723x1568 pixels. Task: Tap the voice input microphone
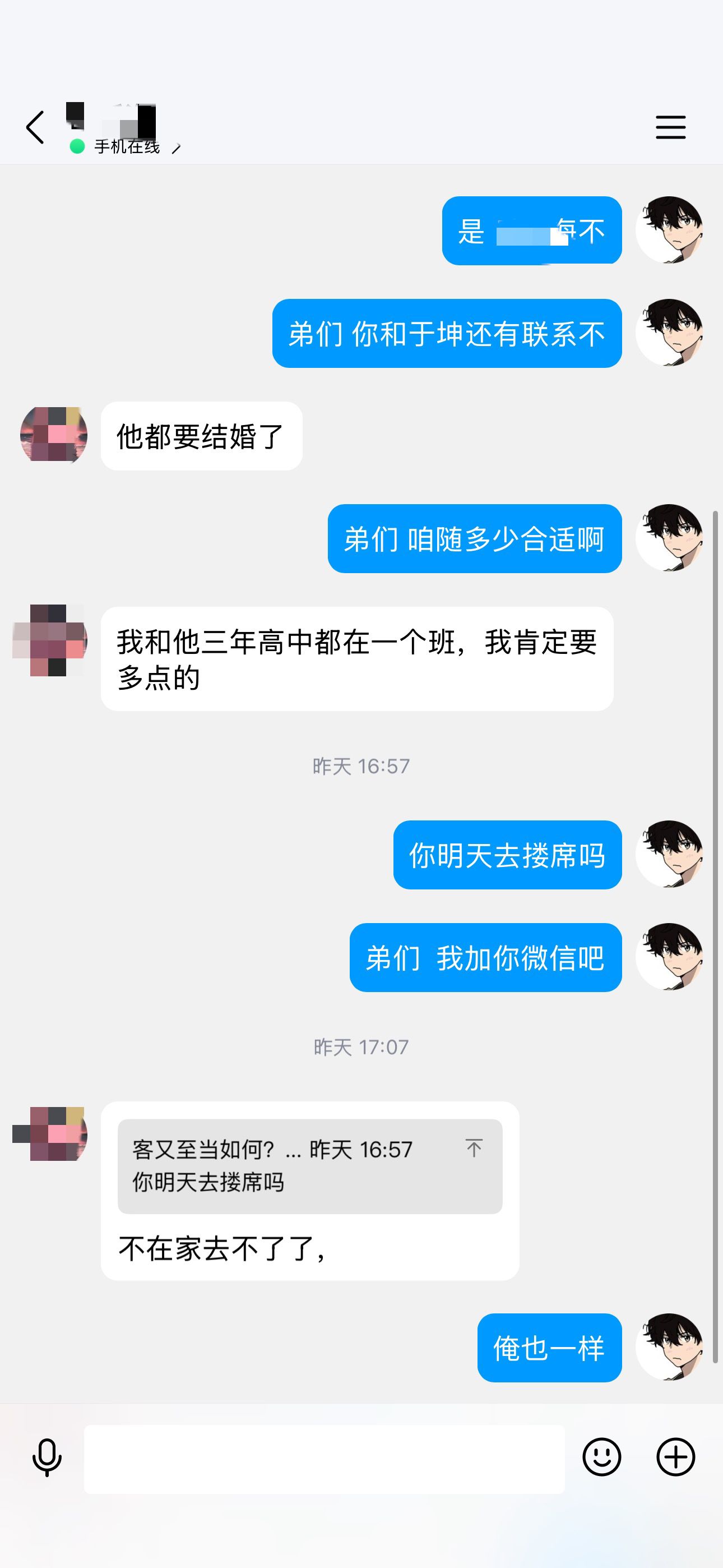point(47,1458)
